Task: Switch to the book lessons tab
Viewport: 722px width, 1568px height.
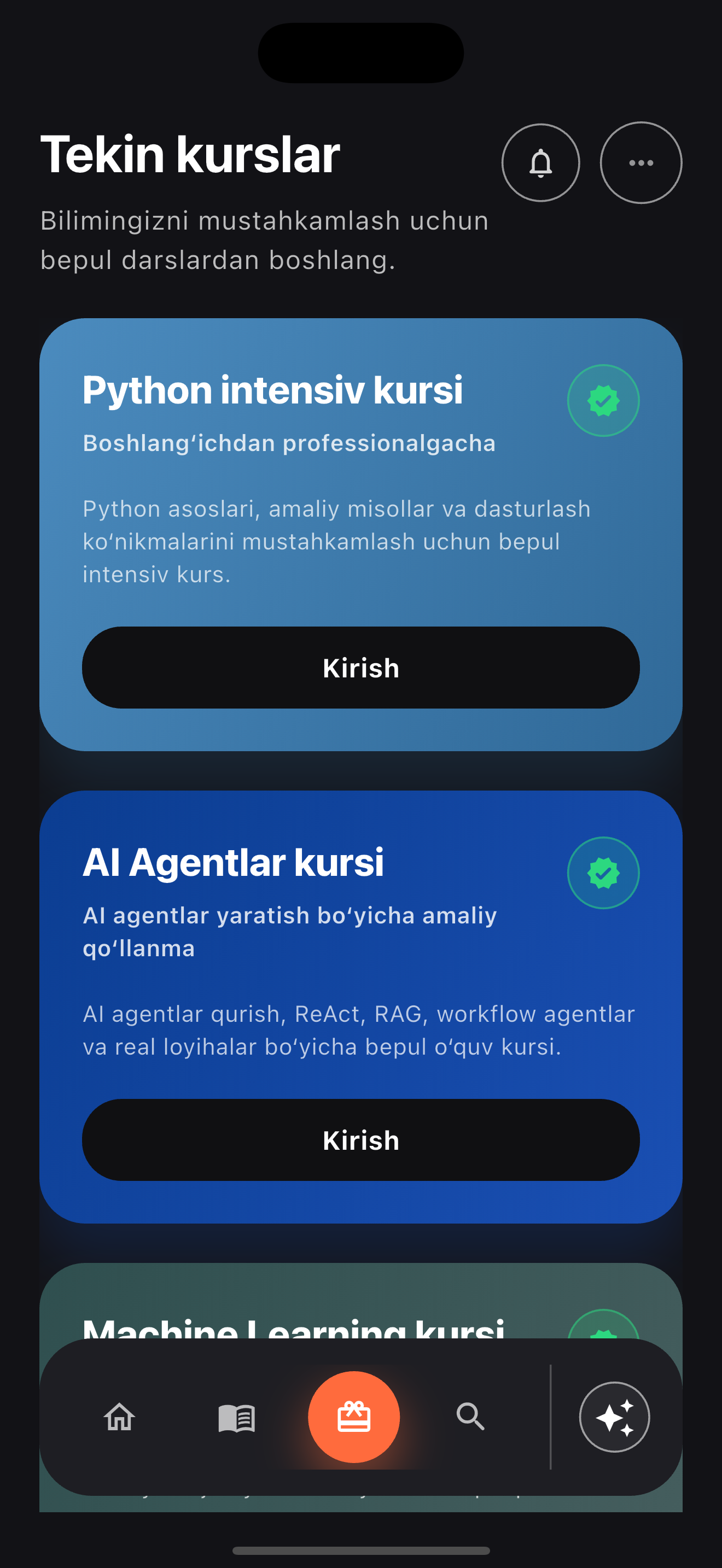Action: (236, 1417)
